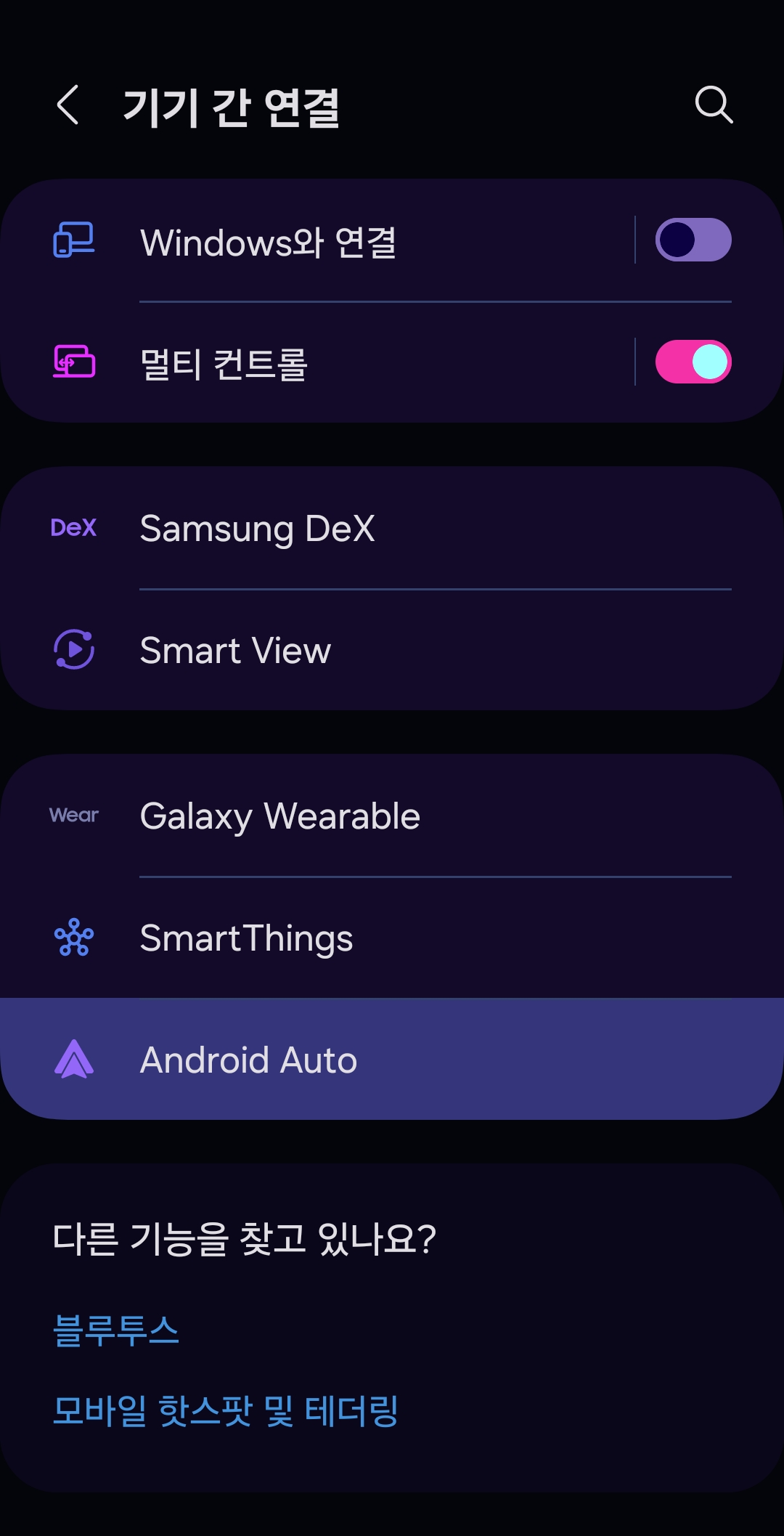The height and width of the screenshot is (1536, 784).
Task: Go to 블루투스 settings link
Action: click(x=116, y=1331)
